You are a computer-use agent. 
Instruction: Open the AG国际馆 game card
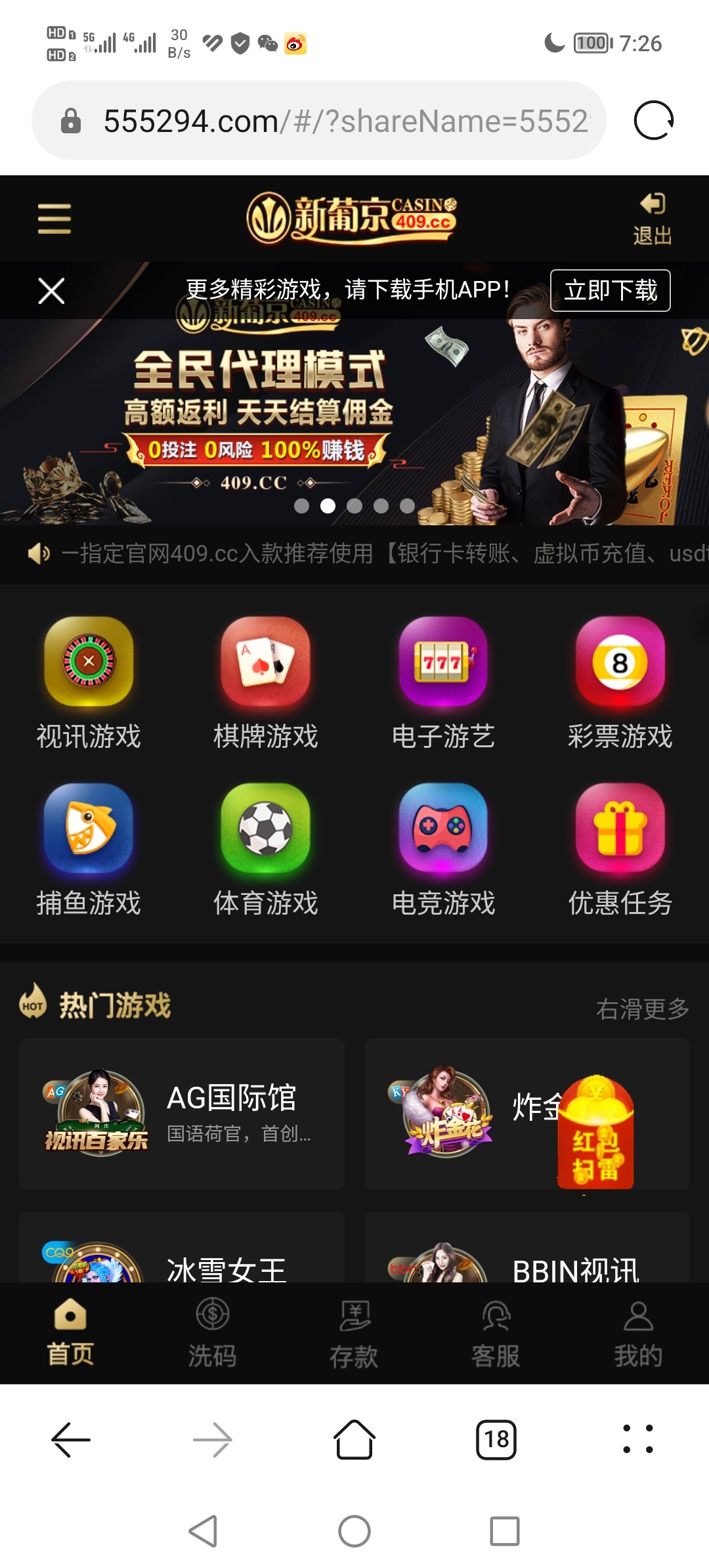(182, 1114)
